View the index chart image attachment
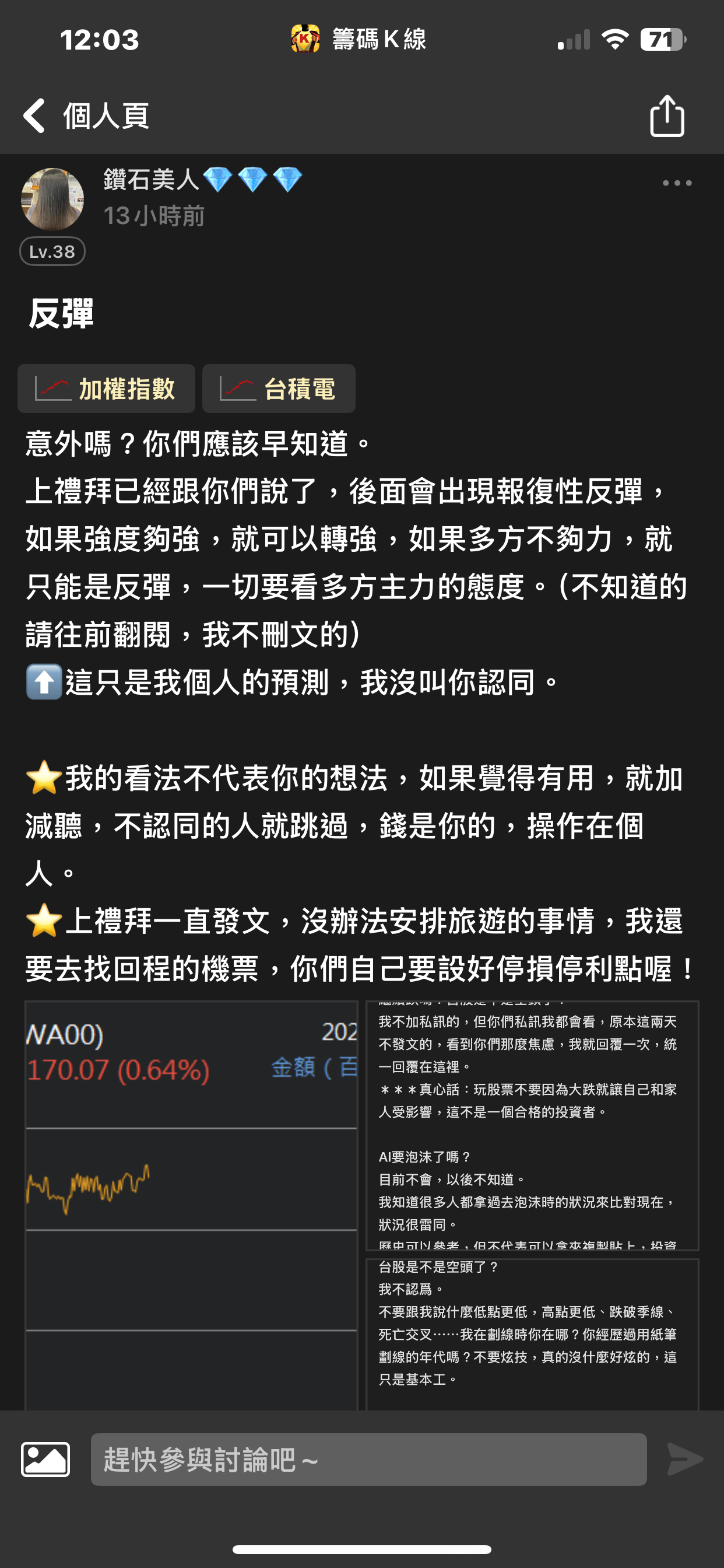This screenshot has width=724, height=1568. [x=191, y=1205]
